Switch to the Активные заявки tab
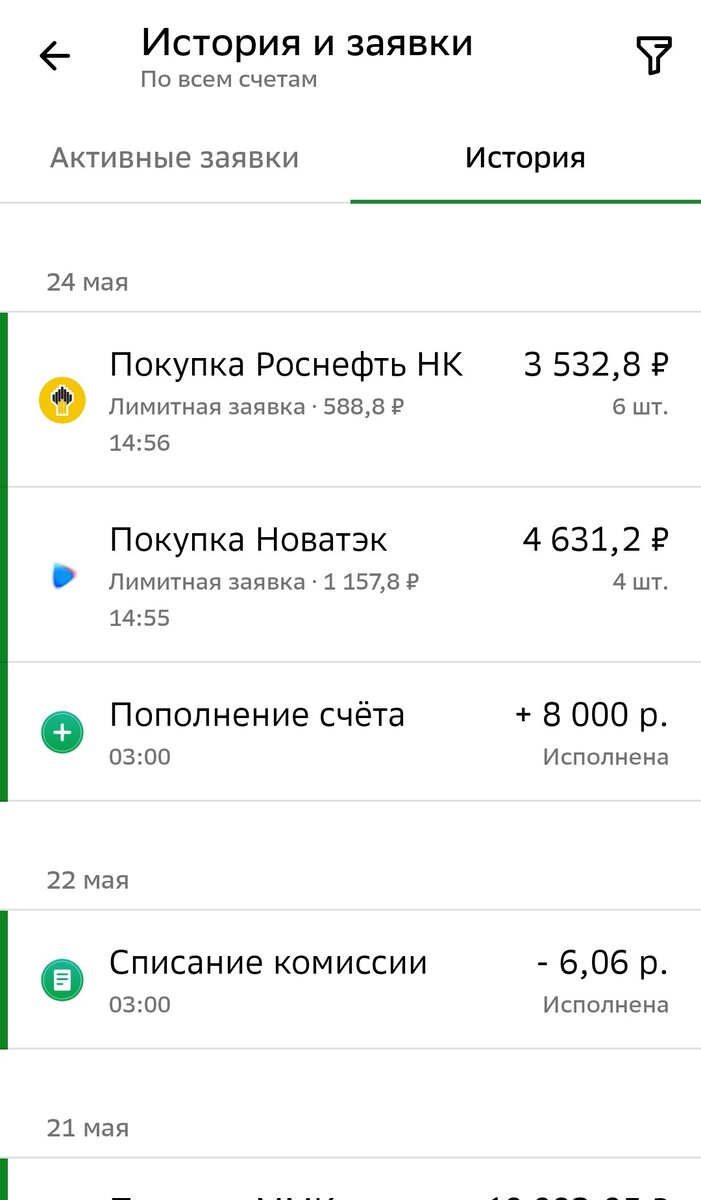Image resolution: width=701 pixels, height=1200 pixels. [x=175, y=158]
